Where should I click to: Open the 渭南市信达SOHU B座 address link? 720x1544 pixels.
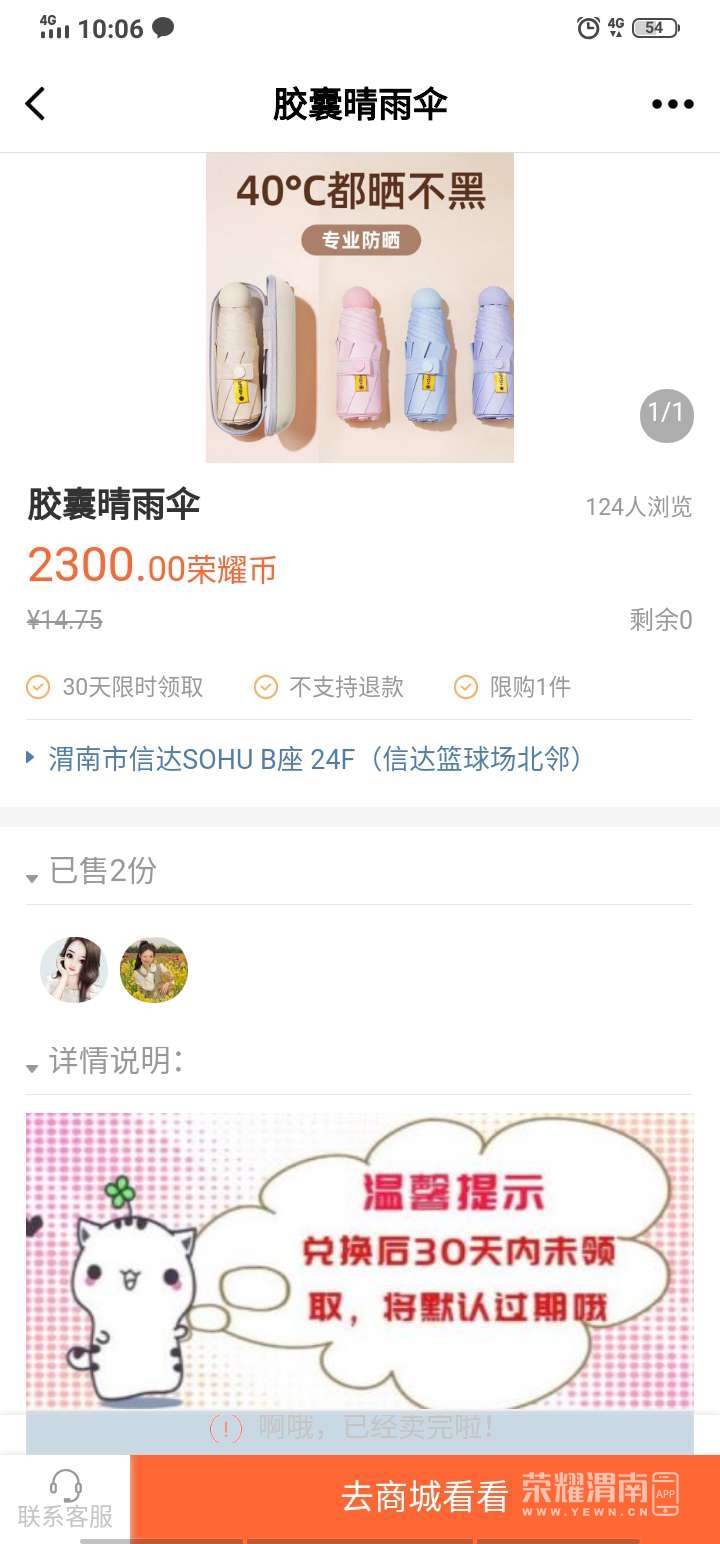point(314,759)
